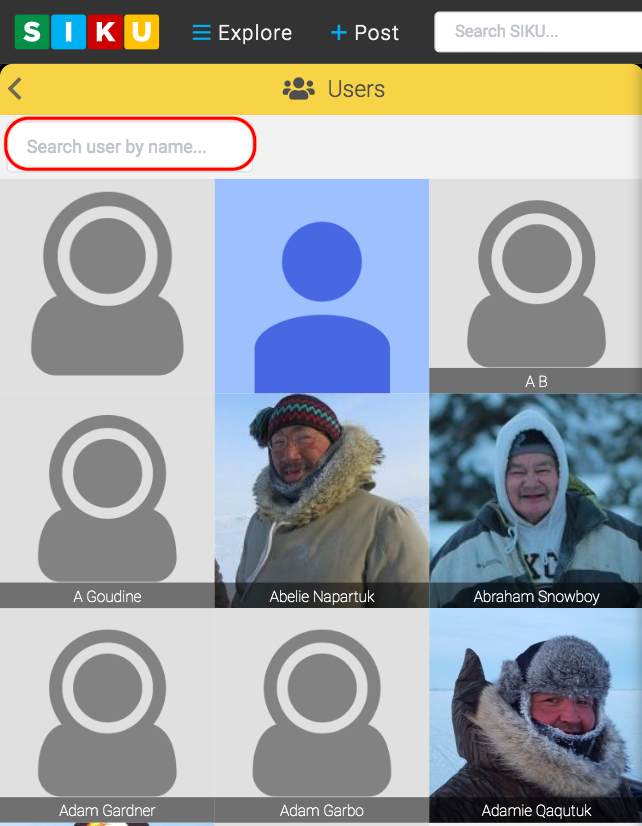Open the Explore menu
The height and width of the screenshot is (826, 642).
tap(242, 32)
